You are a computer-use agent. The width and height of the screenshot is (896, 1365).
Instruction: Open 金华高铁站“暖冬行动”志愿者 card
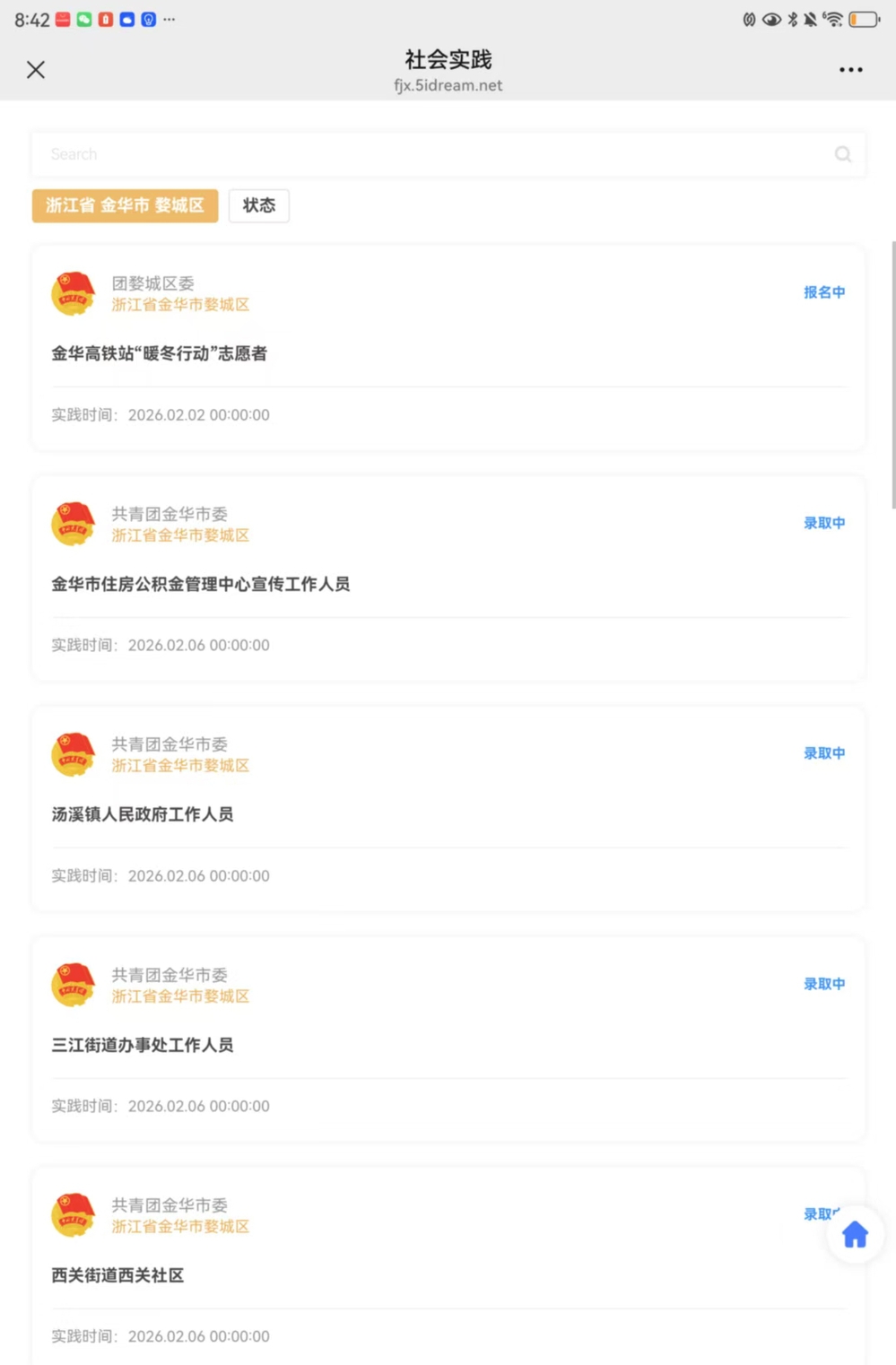pyautogui.click(x=160, y=353)
